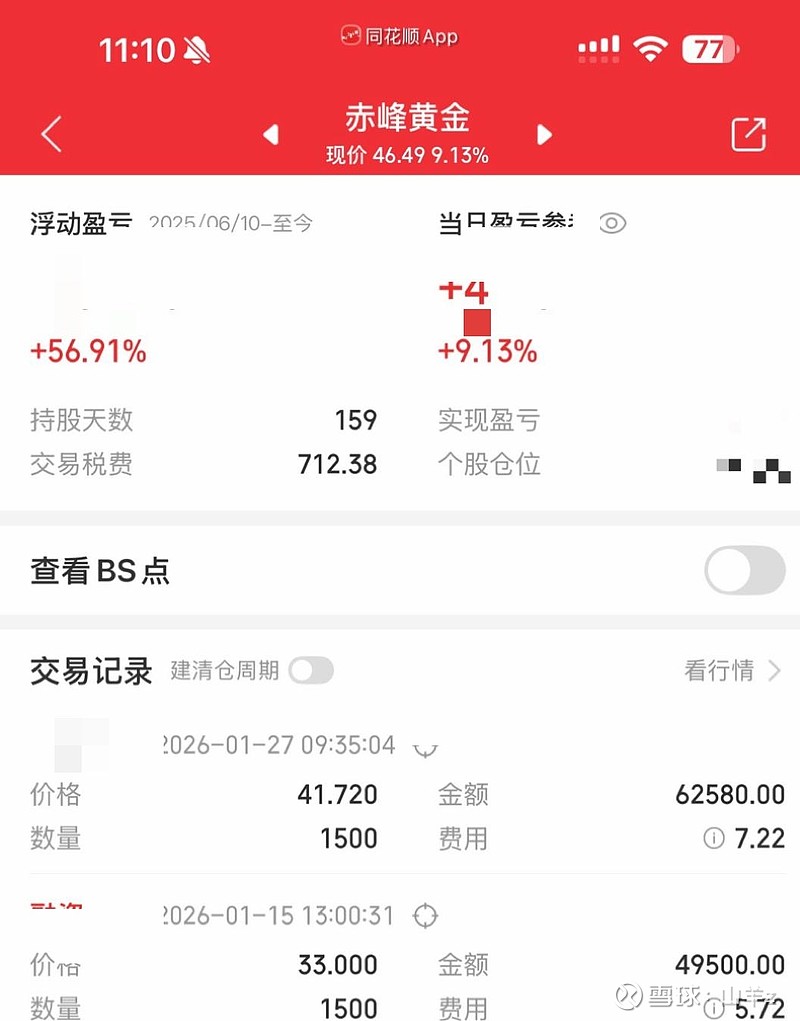Turn on the 建清仓周期 toggle
This screenshot has height=1021, width=800.
pos(312,671)
